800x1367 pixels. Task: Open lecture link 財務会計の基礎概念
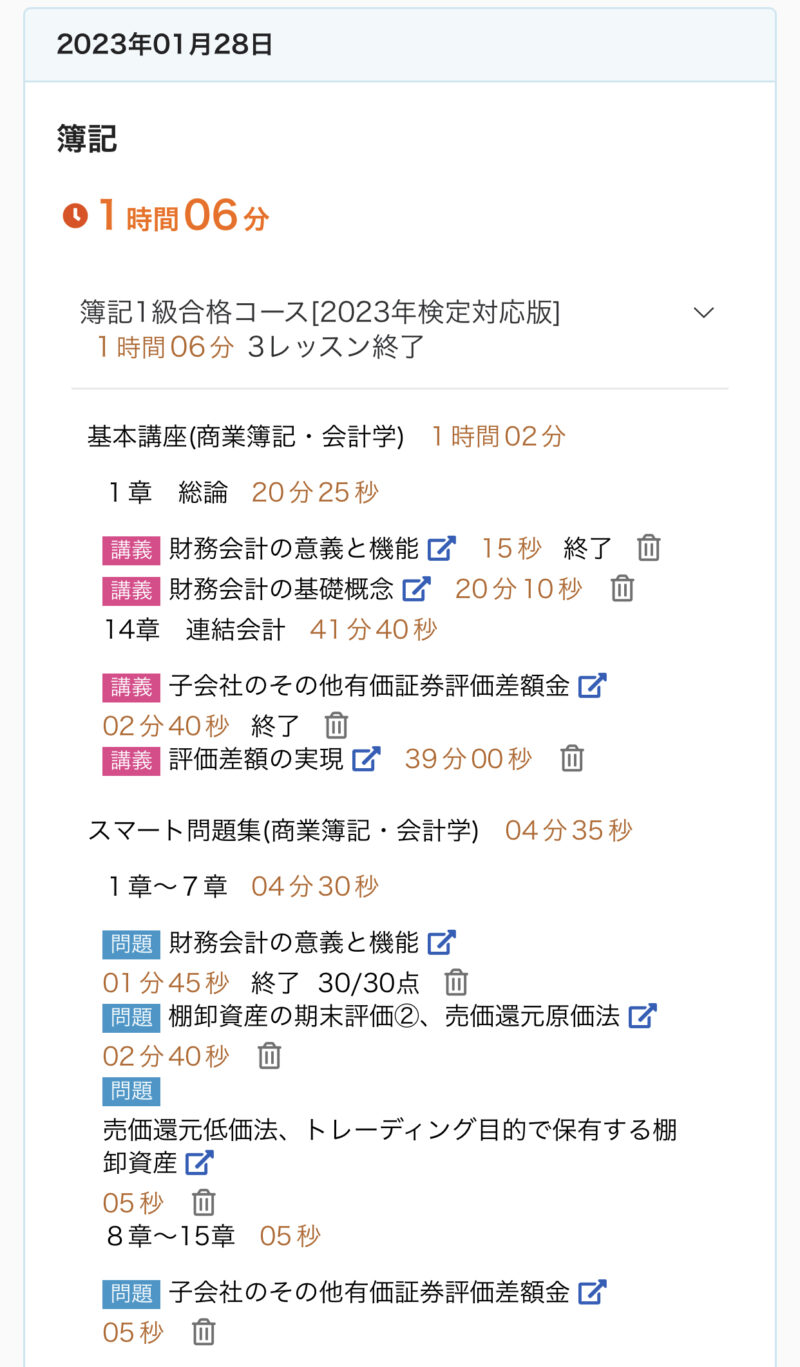point(416,589)
